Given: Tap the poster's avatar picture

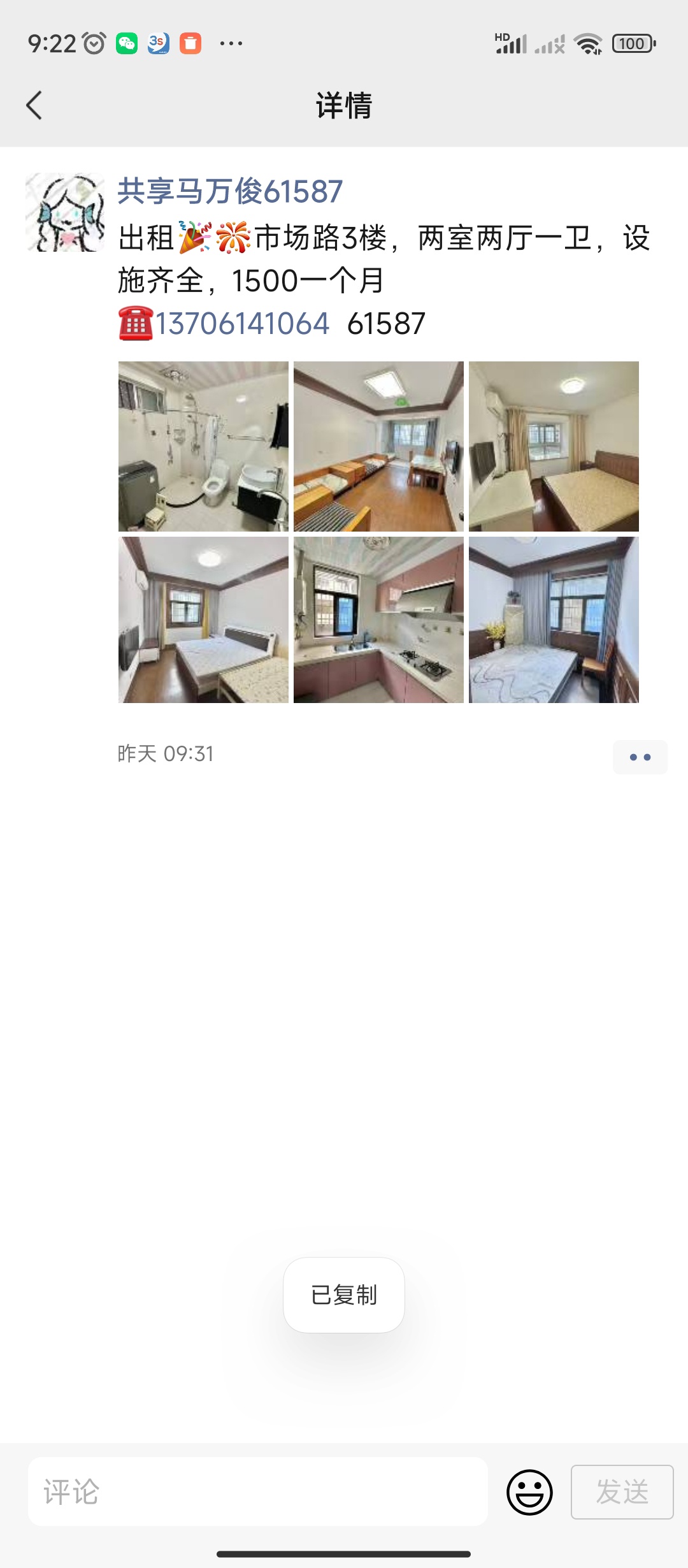Looking at the screenshot, I should click(x=65, y=212).
